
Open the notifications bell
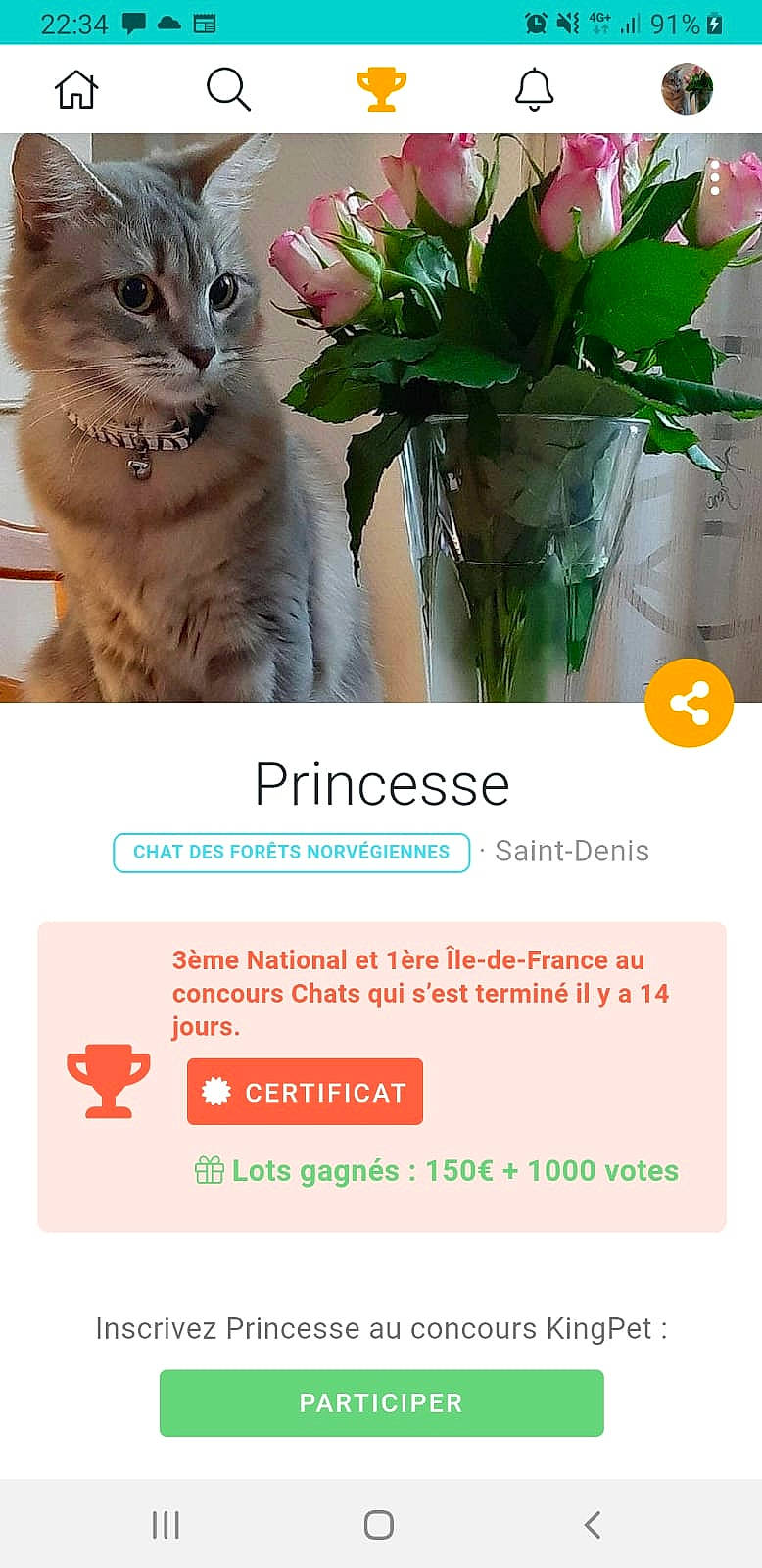click(x=534, y=88)
